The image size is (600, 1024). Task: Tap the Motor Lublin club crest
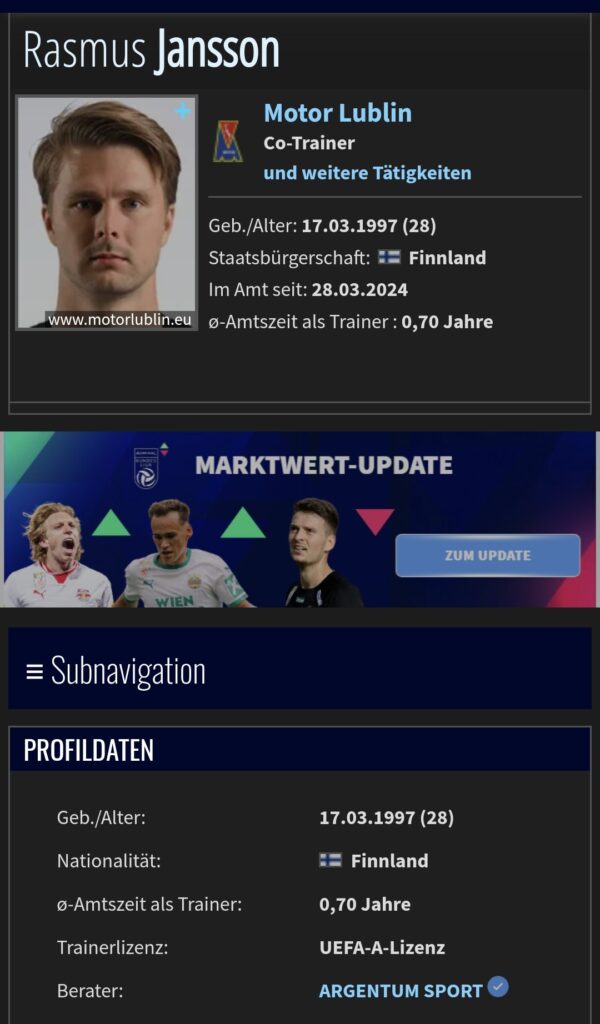228,142
